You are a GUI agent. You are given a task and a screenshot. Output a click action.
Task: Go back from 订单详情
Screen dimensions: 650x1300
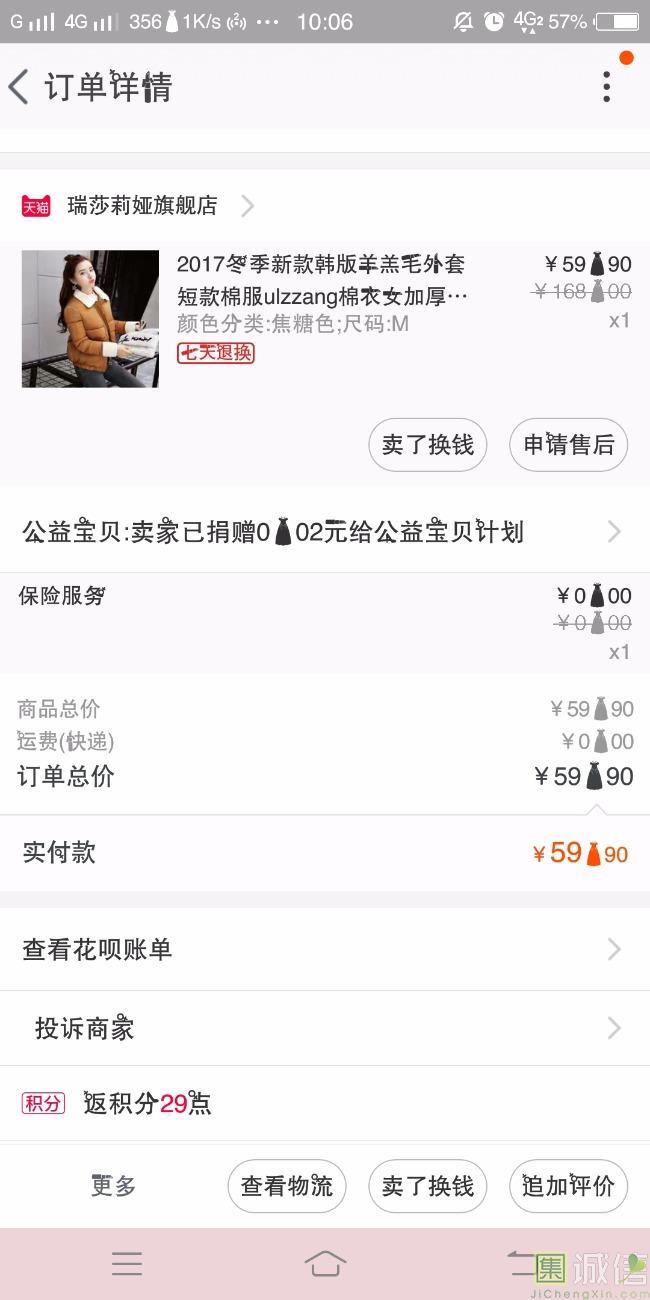pyautogui.click(x=19, y=87)
